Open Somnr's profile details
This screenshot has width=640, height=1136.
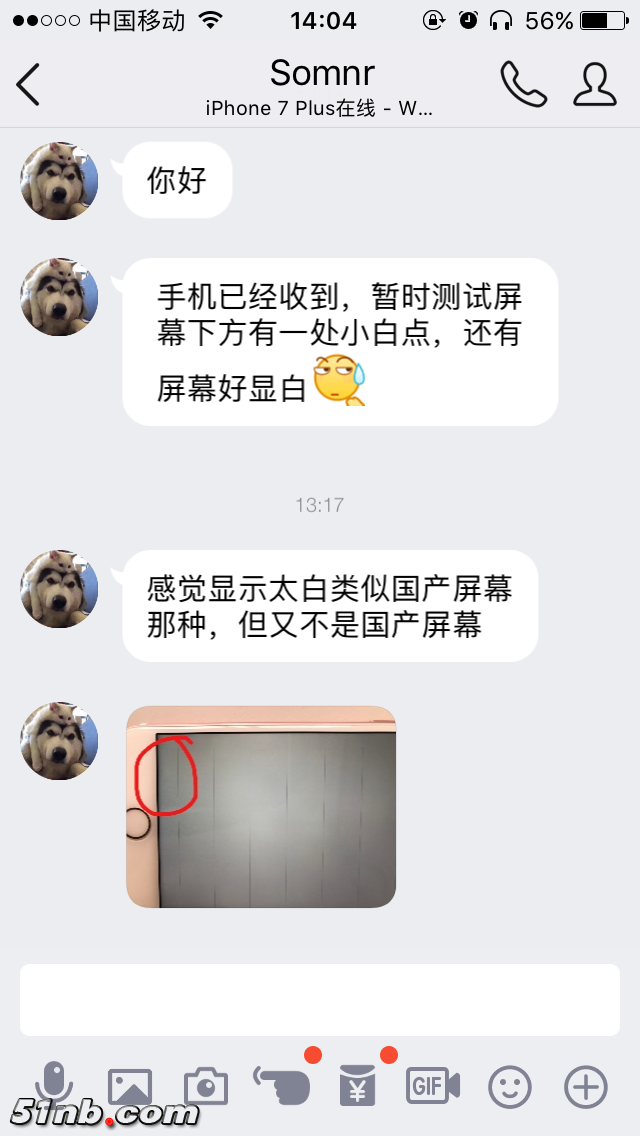594,84
